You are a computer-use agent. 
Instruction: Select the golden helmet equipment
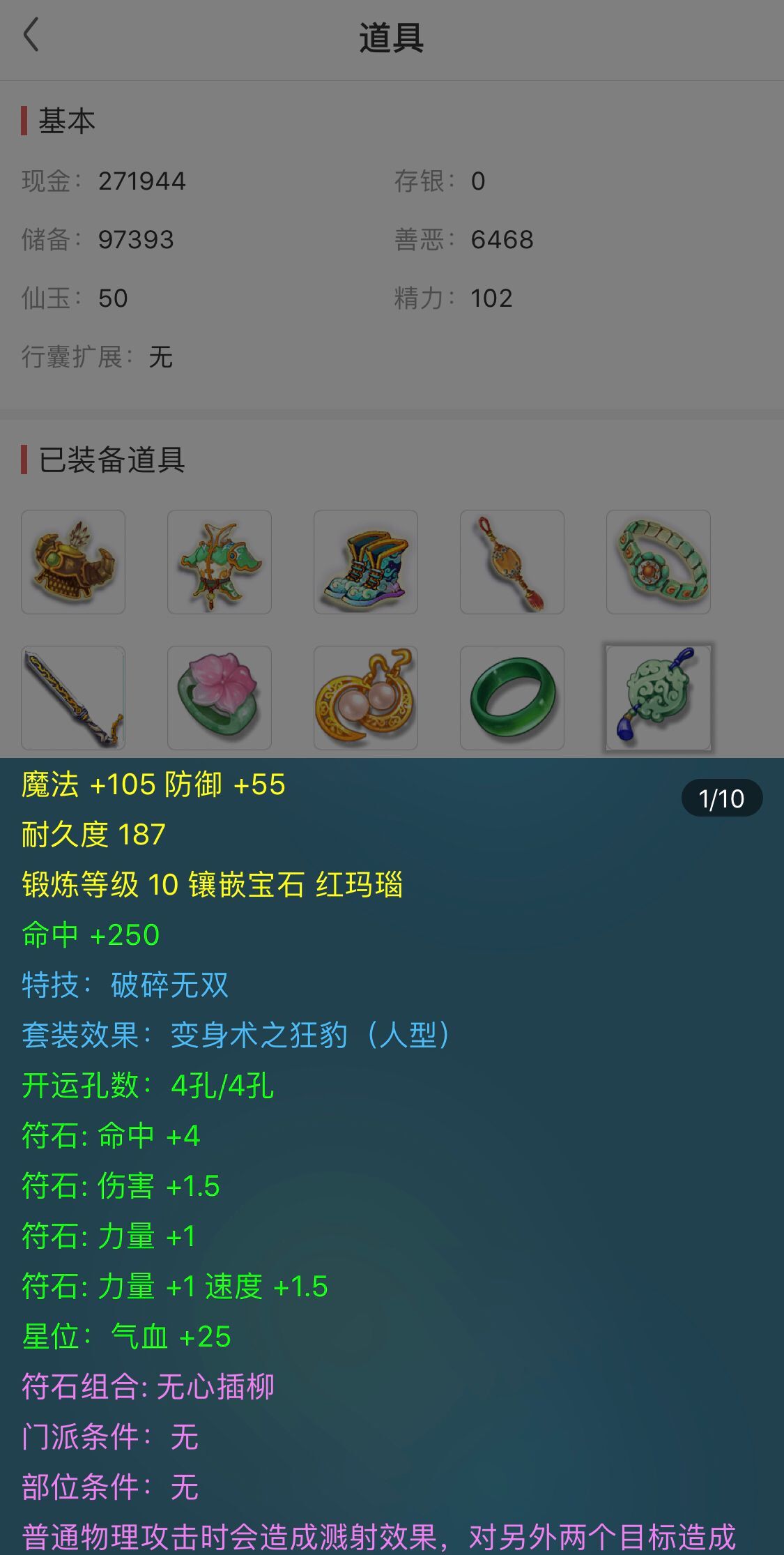tap(73, 562)
